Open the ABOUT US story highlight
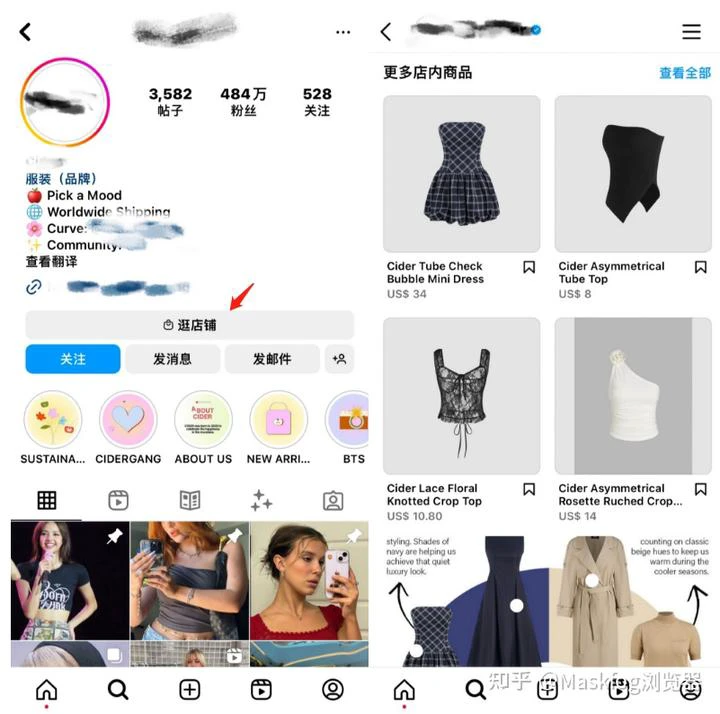The height and width of the screenshot is (714, 720). coord(203,419)
